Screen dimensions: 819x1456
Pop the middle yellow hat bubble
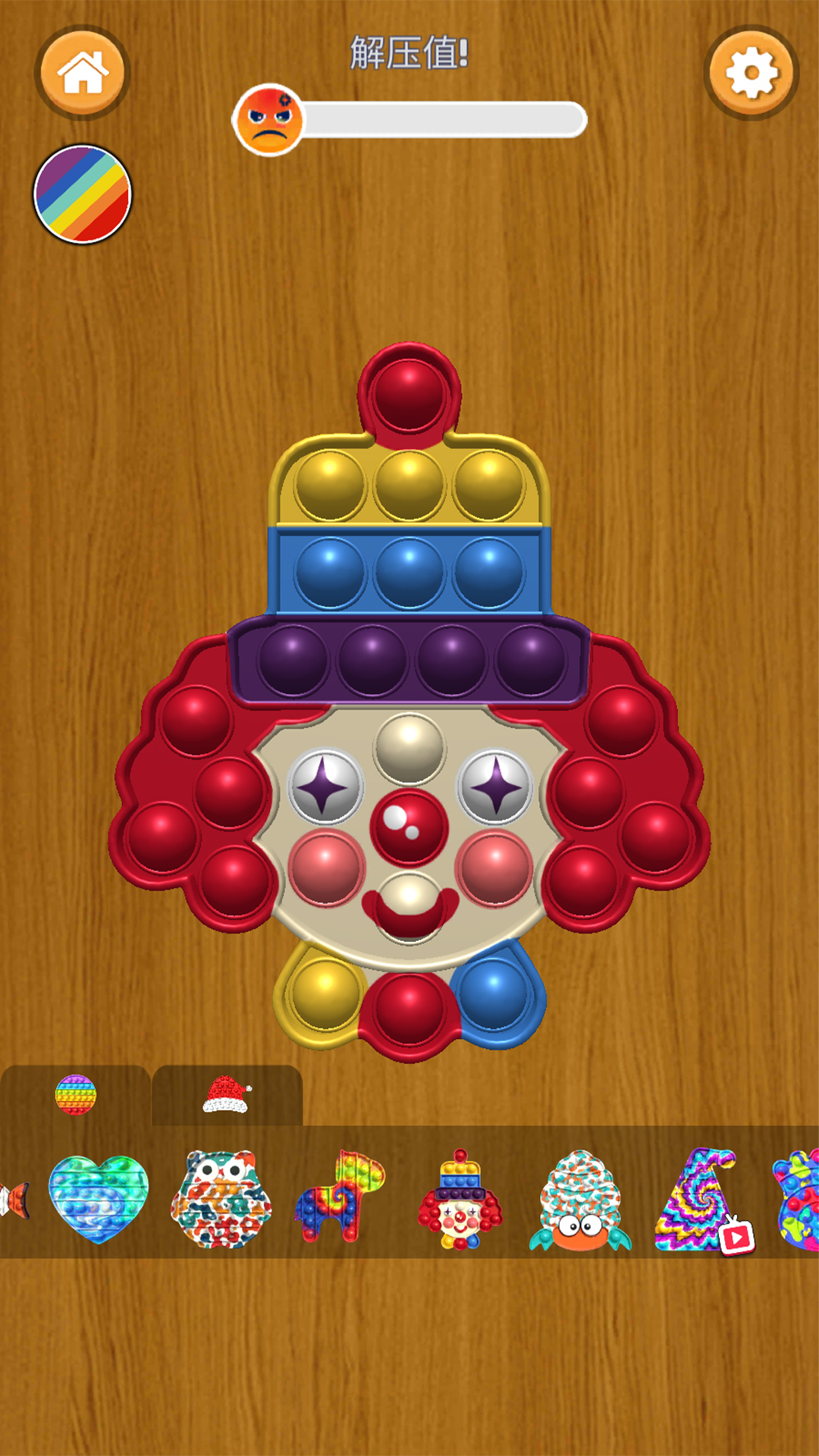coord(409,485)
